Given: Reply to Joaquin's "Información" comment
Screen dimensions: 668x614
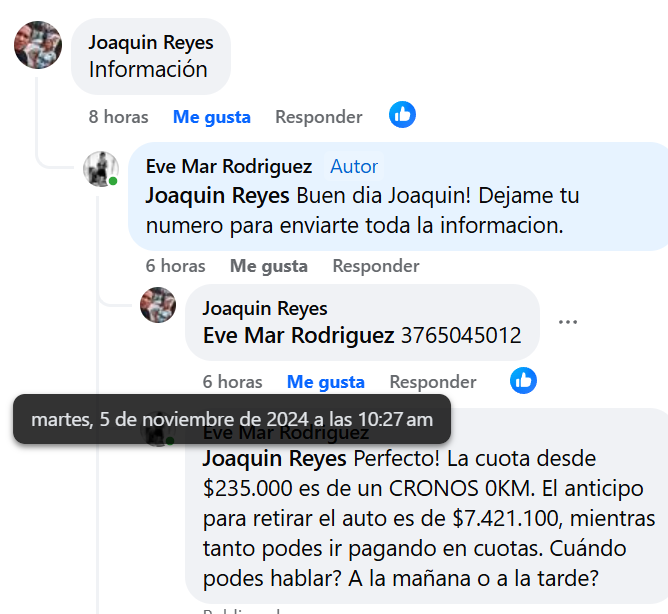Looking at the screenshot, I should (x=318, y=117).
